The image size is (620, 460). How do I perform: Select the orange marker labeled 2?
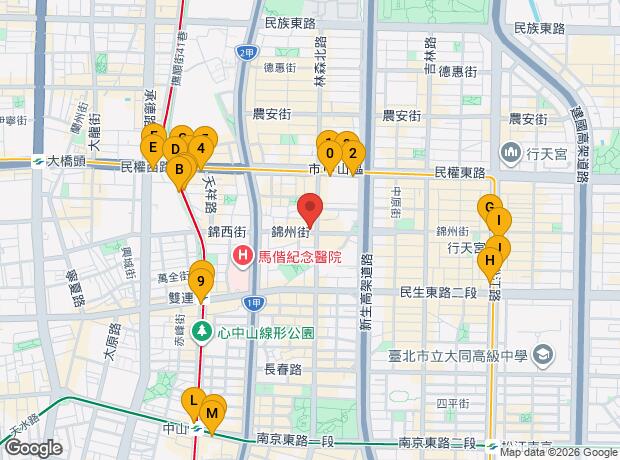(x=352, y=153)
